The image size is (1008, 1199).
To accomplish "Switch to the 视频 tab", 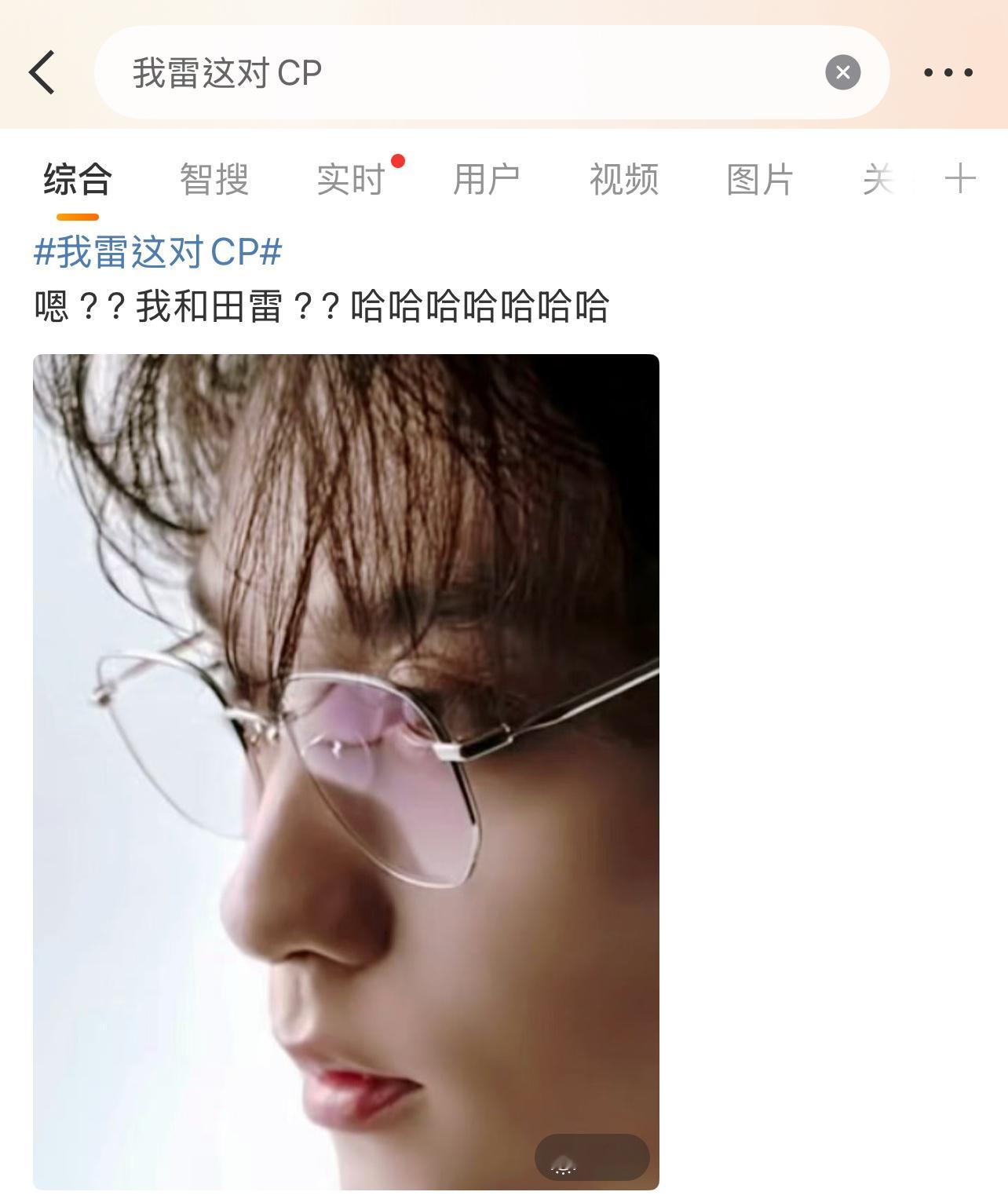I will tap(623, 179).
